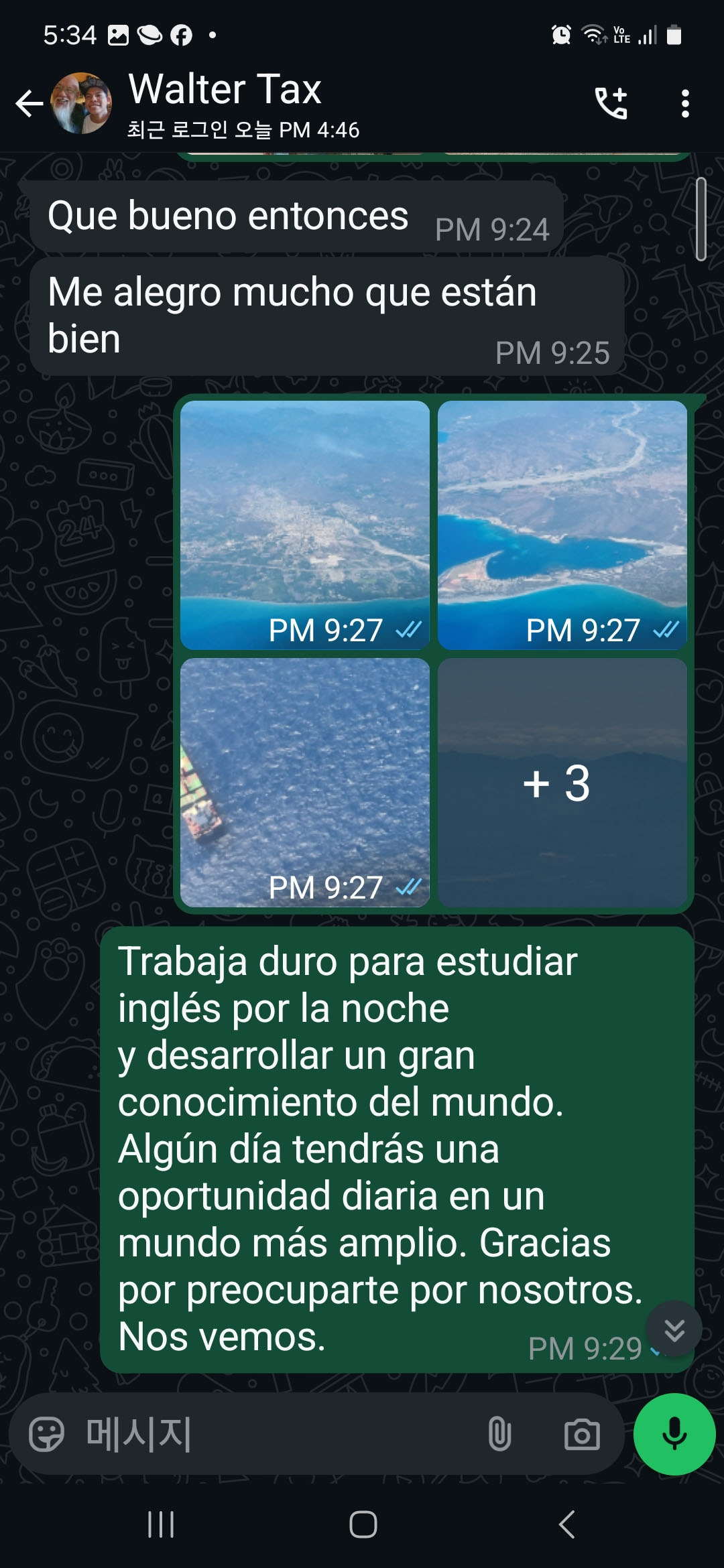Tap the back arrow to exit chat

click(28, 102)
